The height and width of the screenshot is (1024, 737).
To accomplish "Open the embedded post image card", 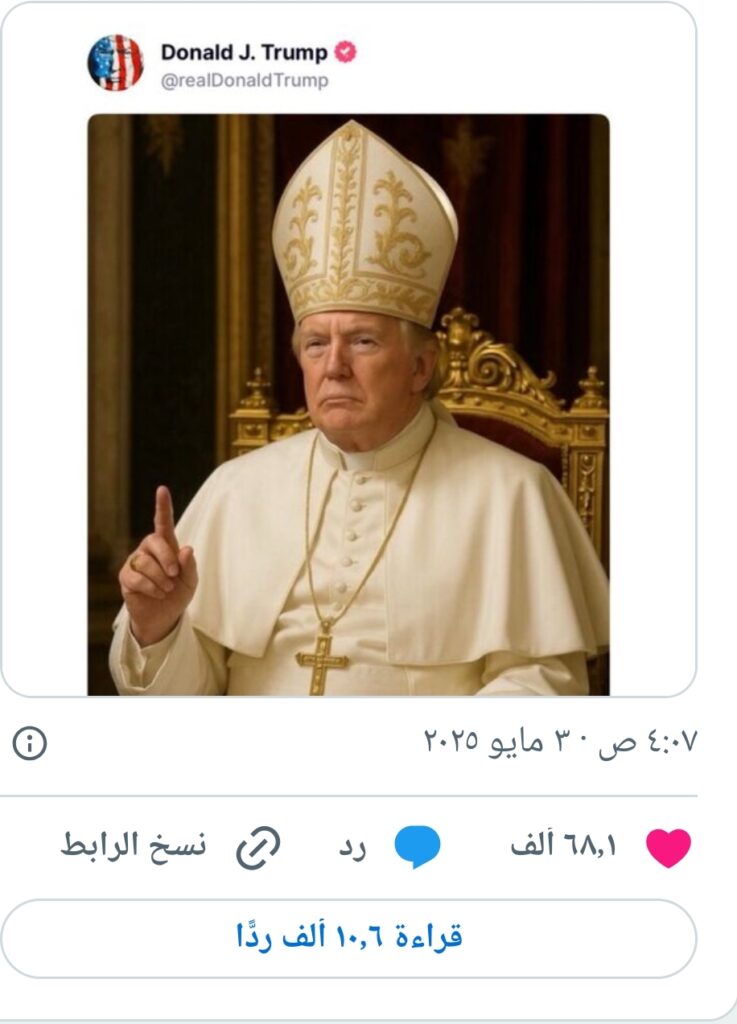I will 348,404.
